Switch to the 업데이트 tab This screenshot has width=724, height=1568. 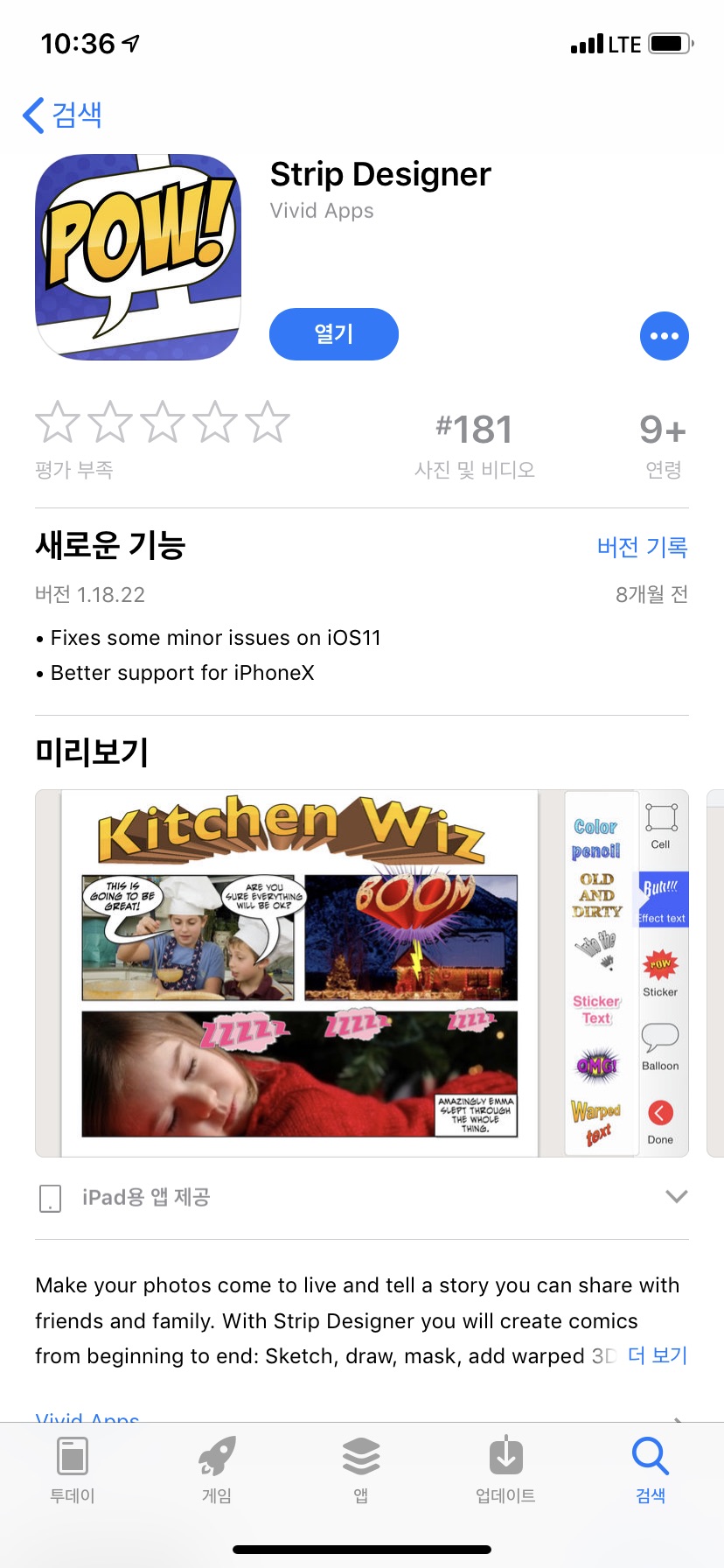tap(505, 1470)
